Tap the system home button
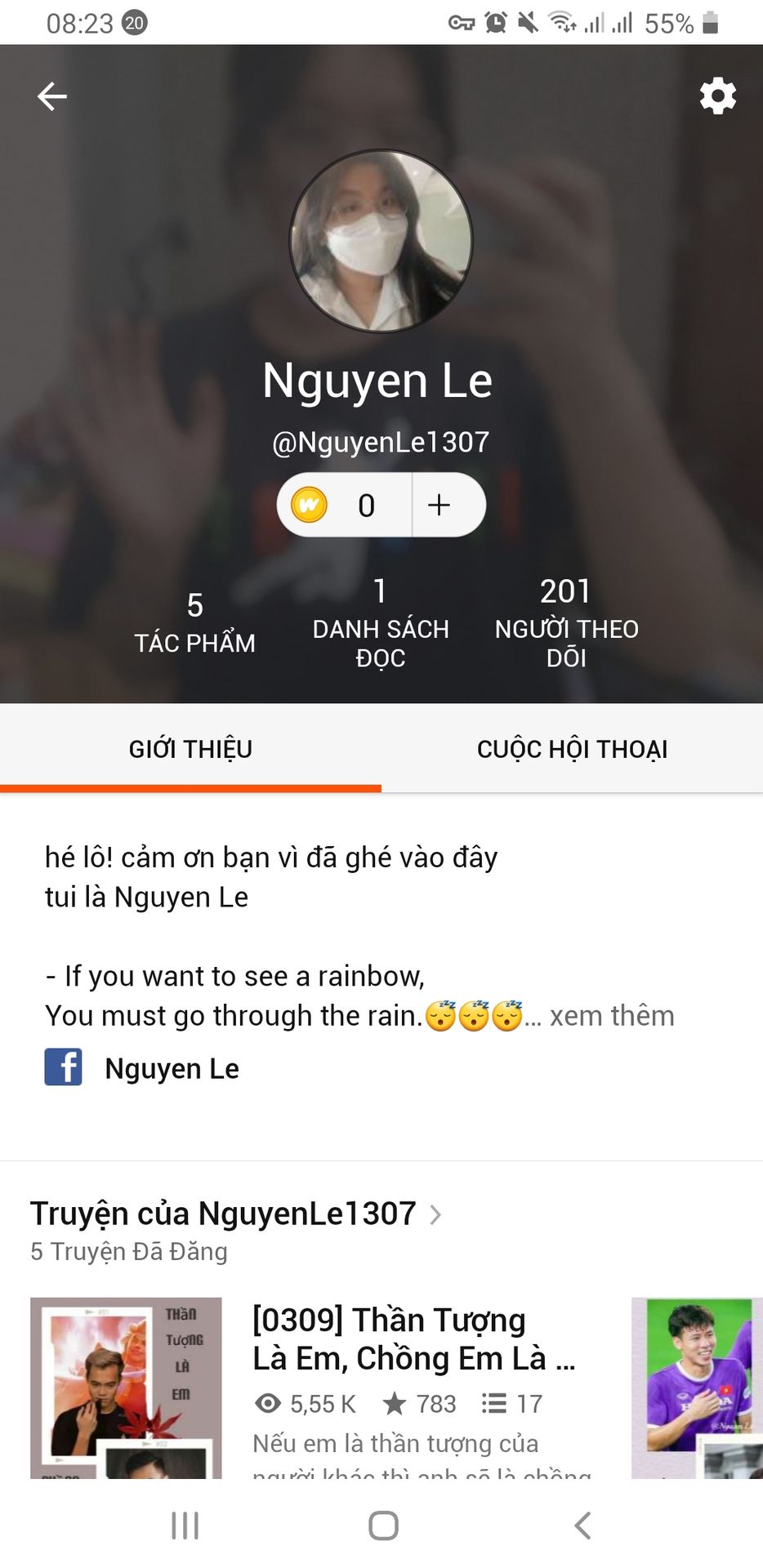Image resolution: width=763 pixels, height=1568 pixels. (383, 1525)
